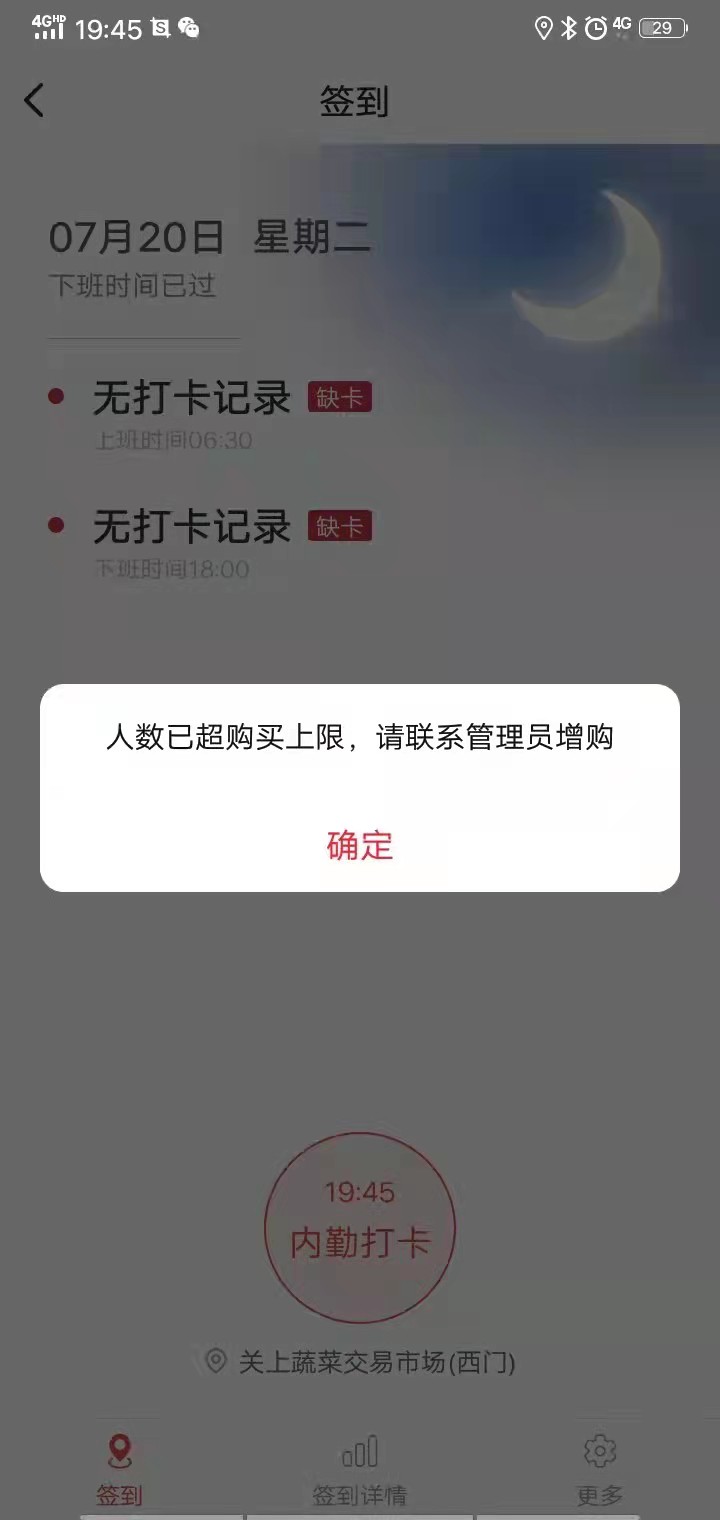The height and width of the screenshot is (1520, 720).
Task: Select the 签到 tab
Action: (x=120, y=1470)
